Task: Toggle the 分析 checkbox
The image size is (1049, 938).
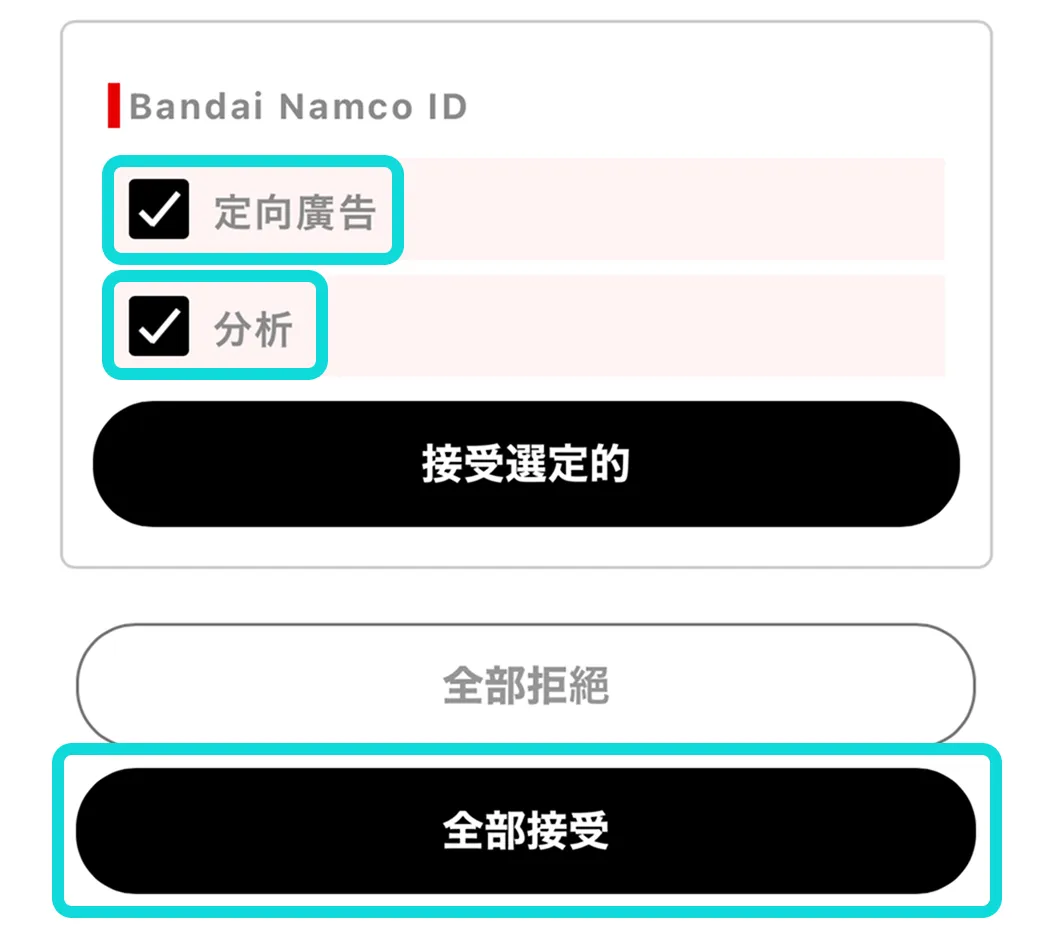Action: (159, 327)
